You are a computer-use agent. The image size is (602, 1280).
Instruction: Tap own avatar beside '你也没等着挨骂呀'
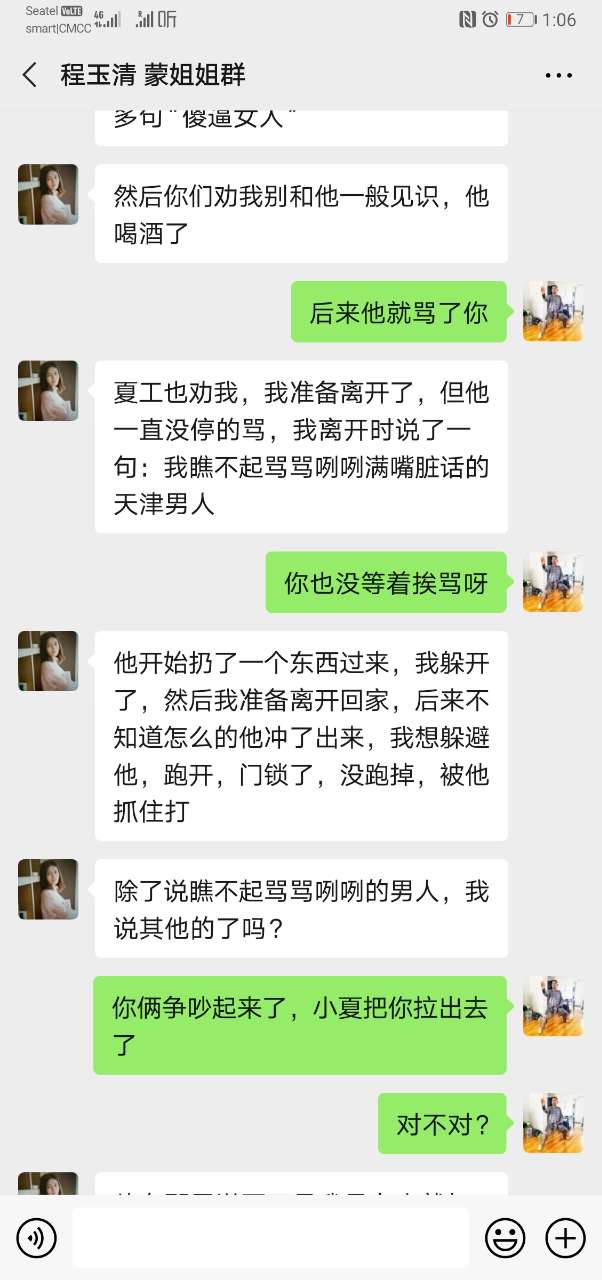(553, 581)
